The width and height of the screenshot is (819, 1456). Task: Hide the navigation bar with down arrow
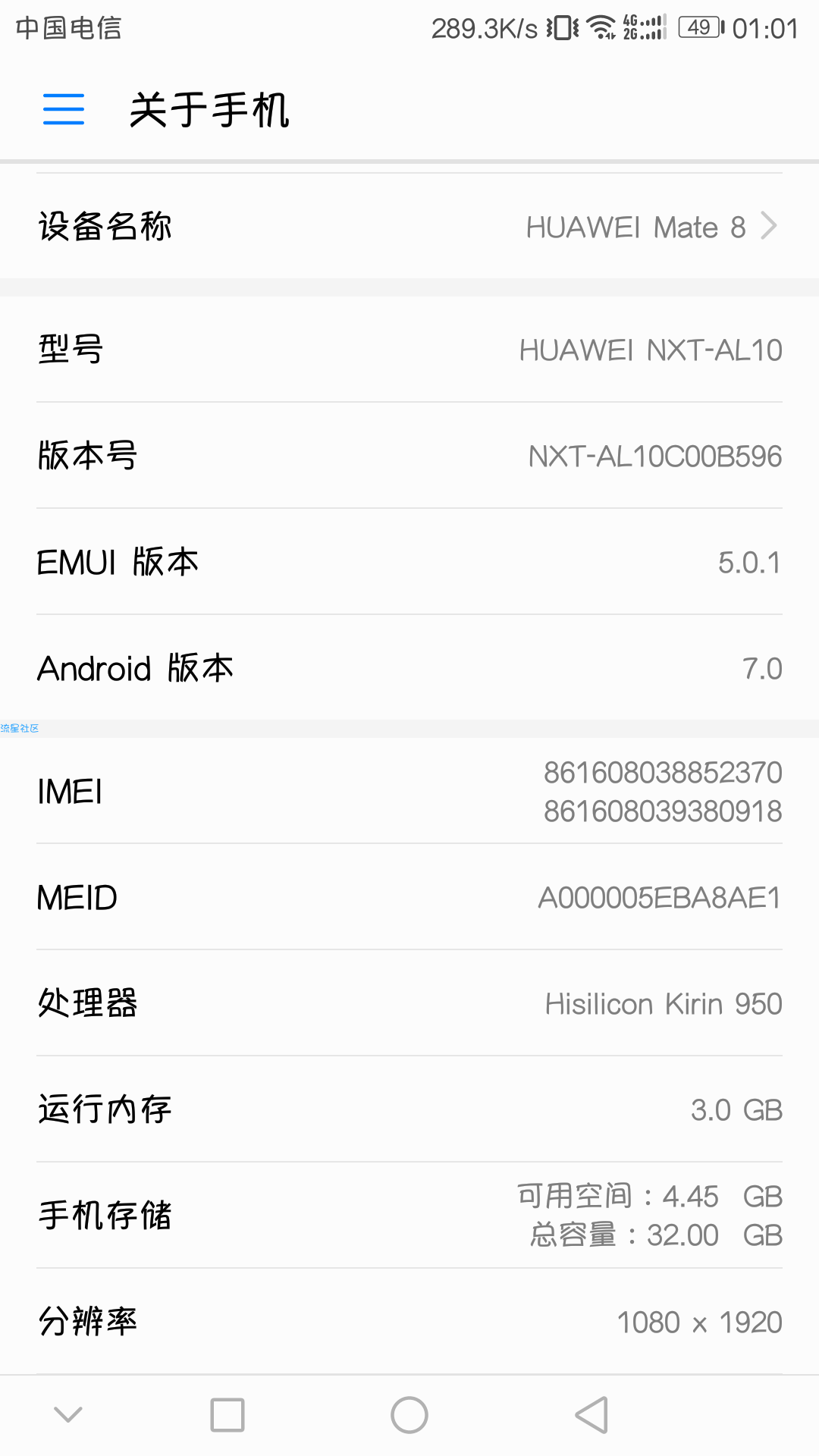tap(68, 1414)
